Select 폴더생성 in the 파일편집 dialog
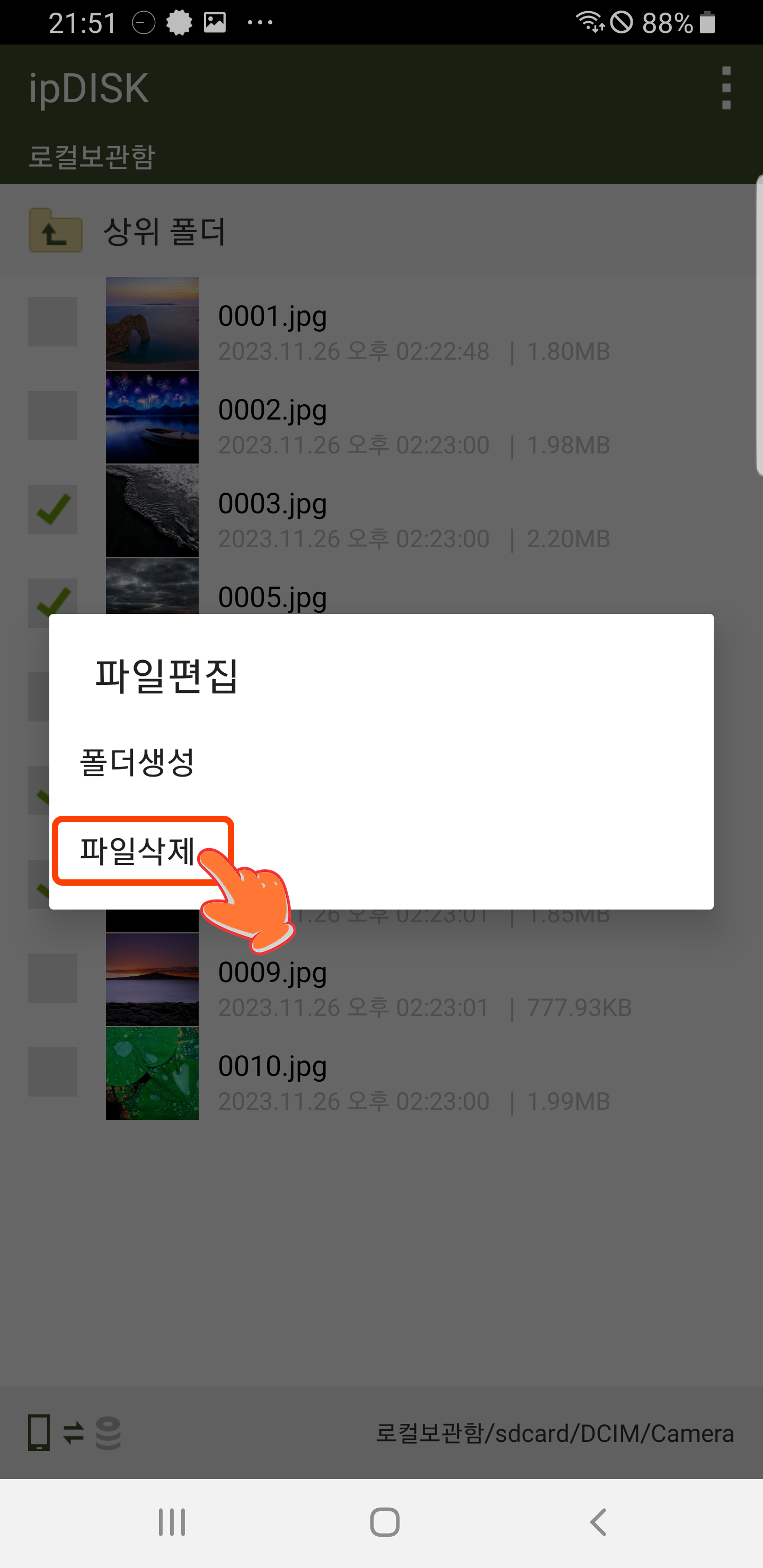763x1568 pixels. point(137,762)
